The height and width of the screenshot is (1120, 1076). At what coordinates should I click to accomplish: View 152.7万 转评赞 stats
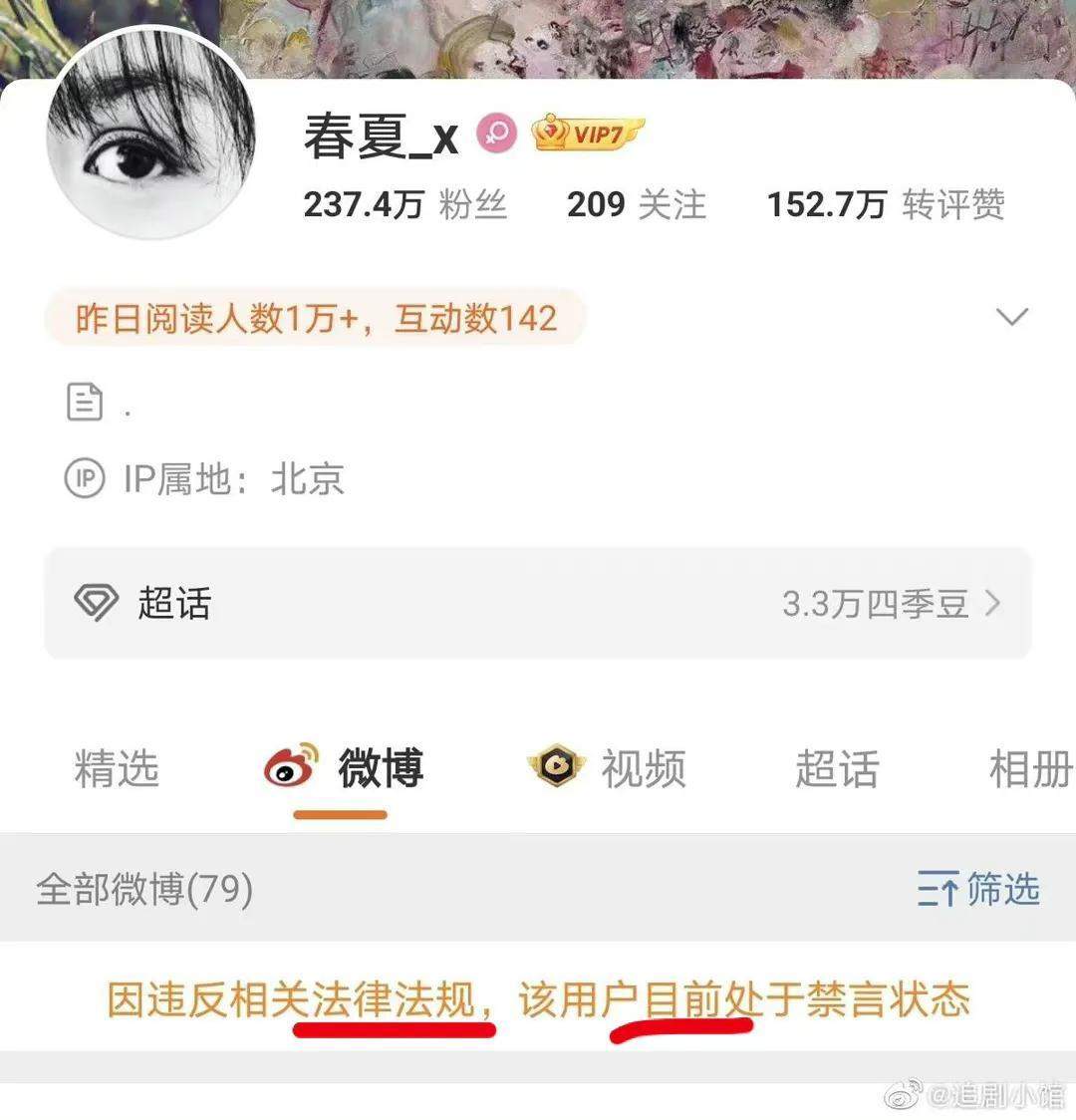click(885, 205)
